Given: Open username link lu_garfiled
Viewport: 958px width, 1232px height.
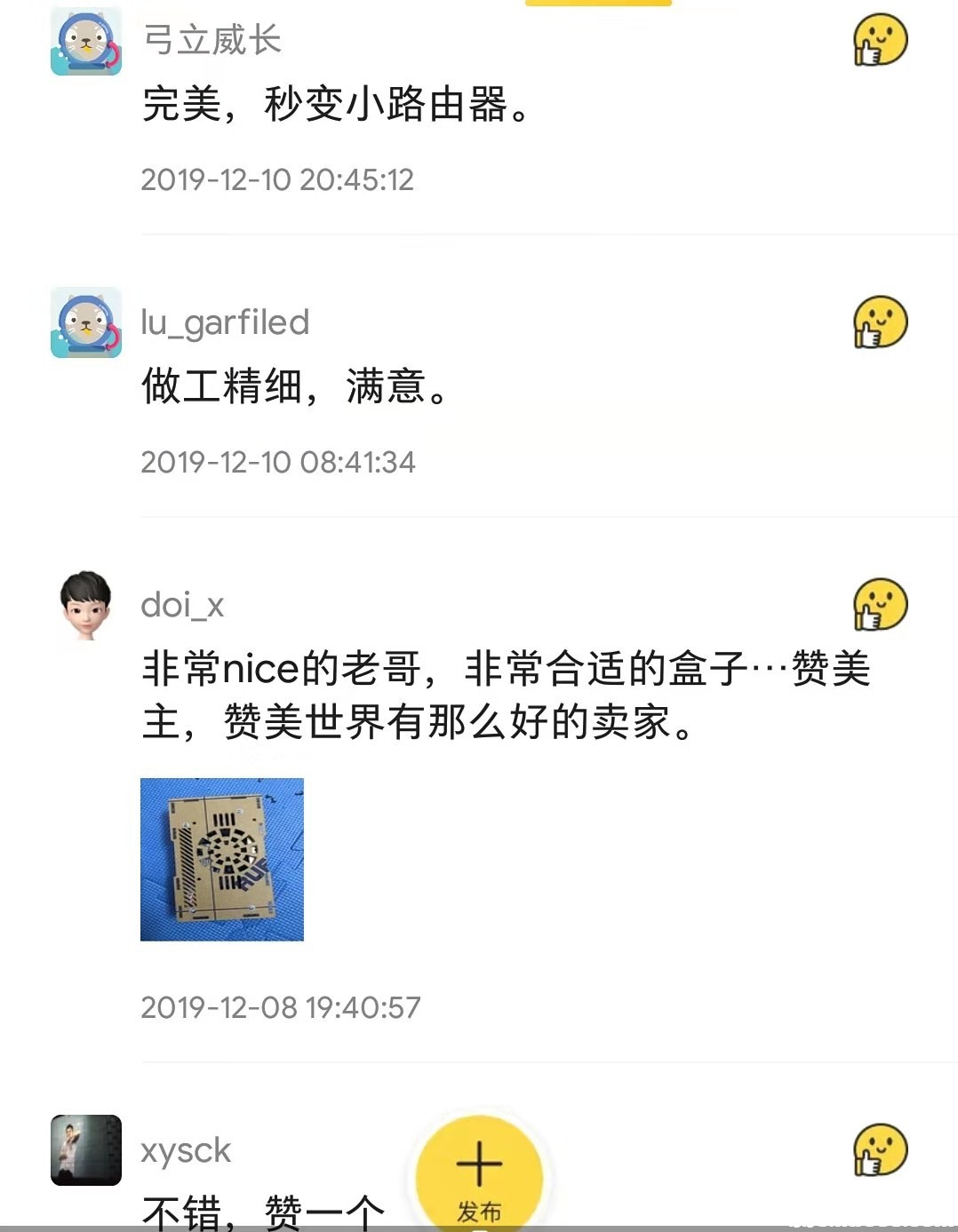Looking at the screenshot, I should pos(225,322).
